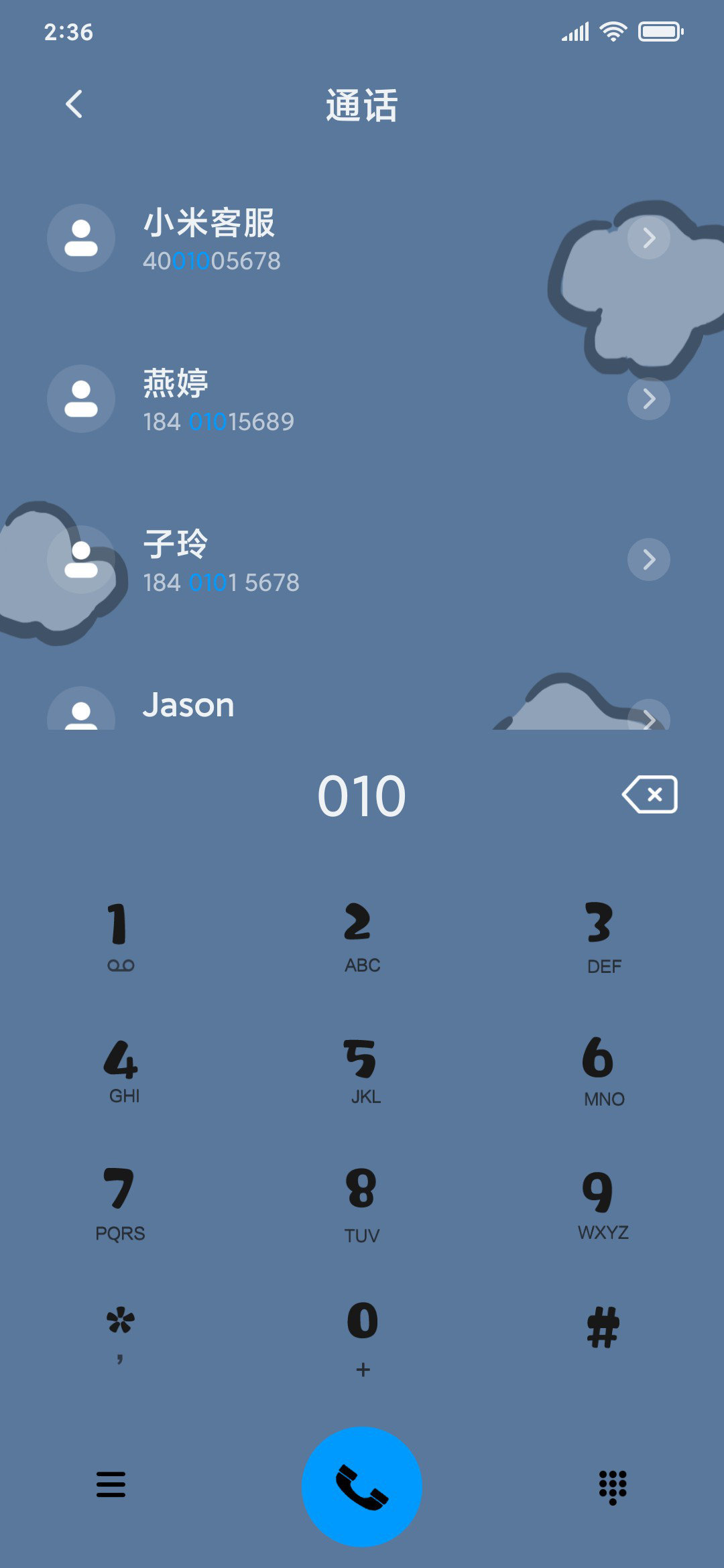Open the hamburger menu at the bottom
This screenshot has height=1568, width=724.
pos(111,1484)
